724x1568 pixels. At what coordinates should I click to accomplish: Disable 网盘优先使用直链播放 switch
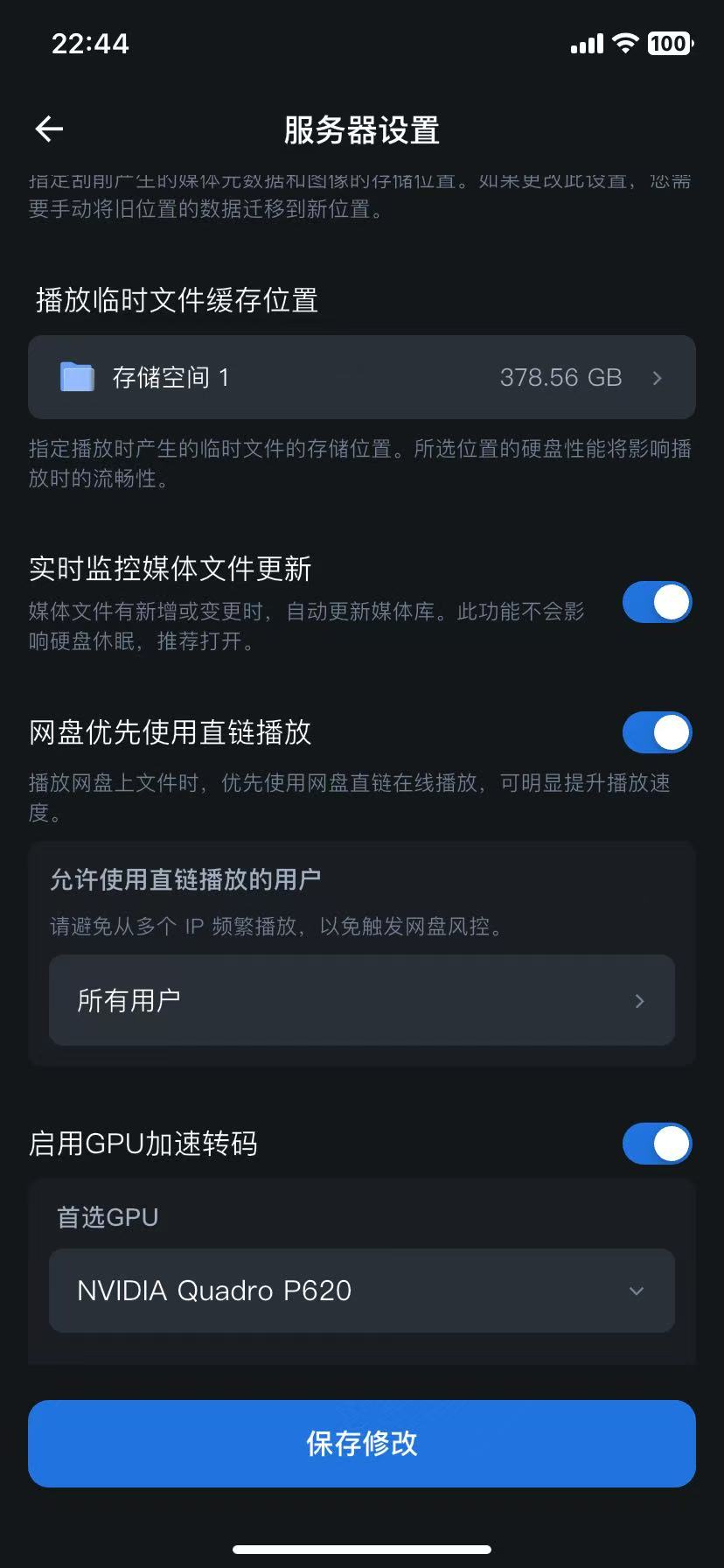coord(657,733)
